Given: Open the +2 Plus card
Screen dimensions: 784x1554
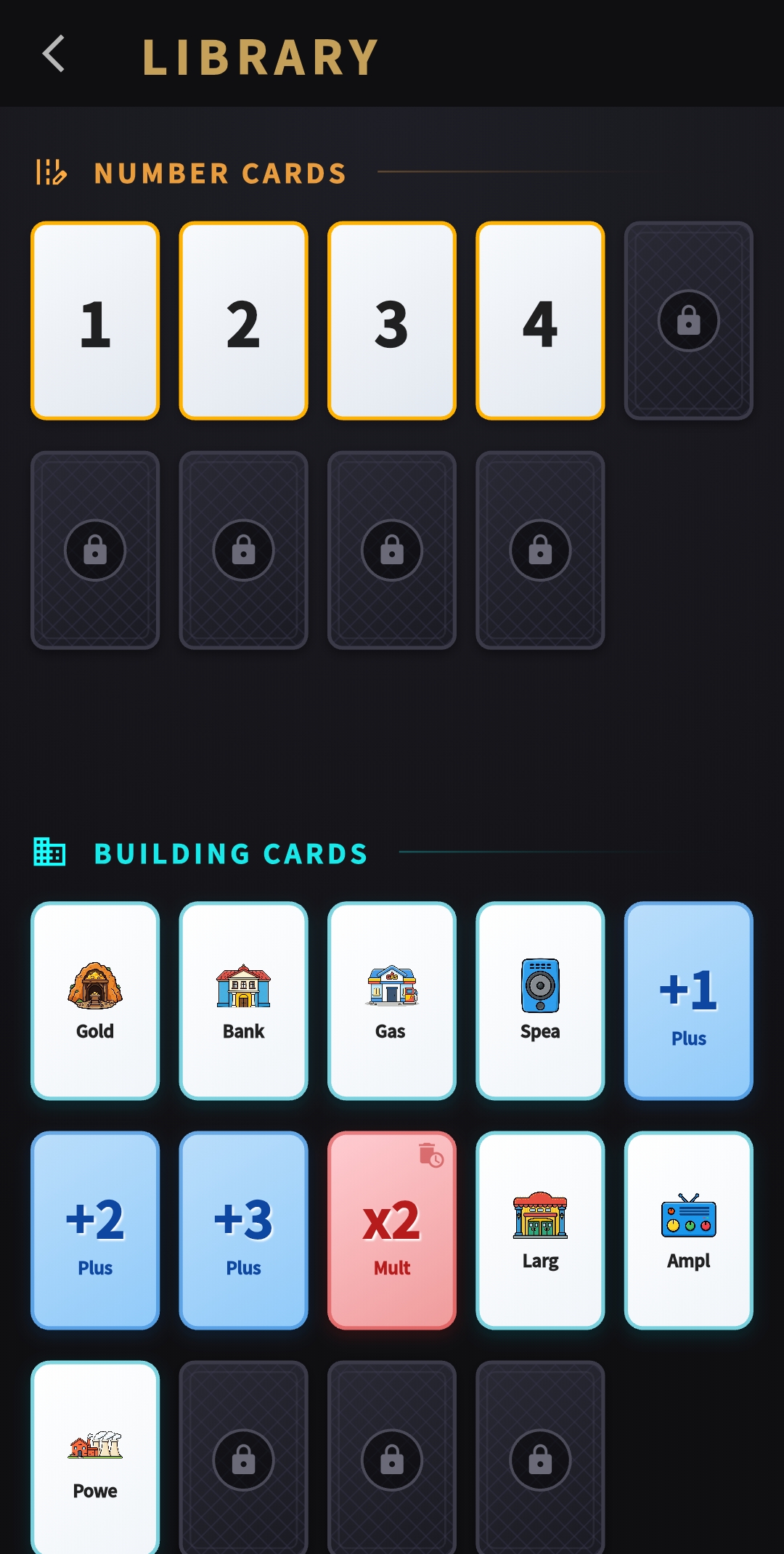Looking at the screenshot, I should 95,1230.
